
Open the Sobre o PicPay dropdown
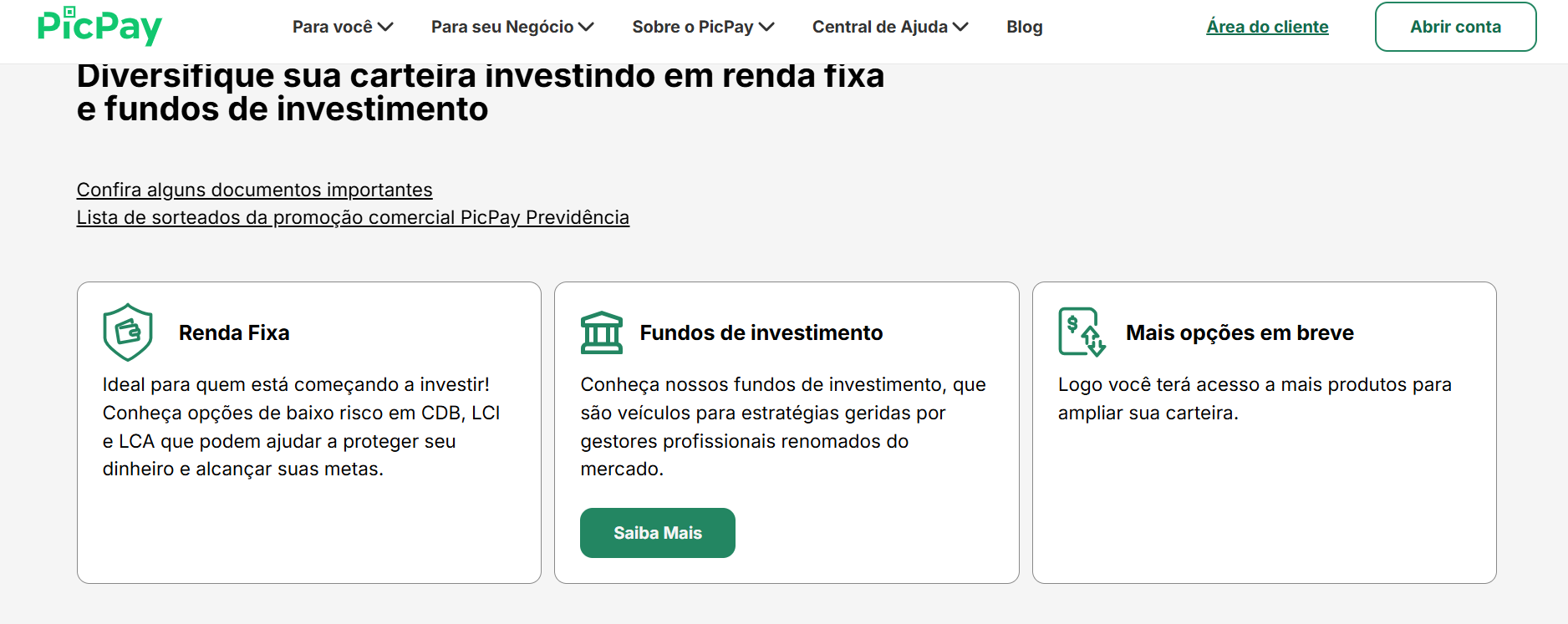pyautogui.click(x=702, y=27)
